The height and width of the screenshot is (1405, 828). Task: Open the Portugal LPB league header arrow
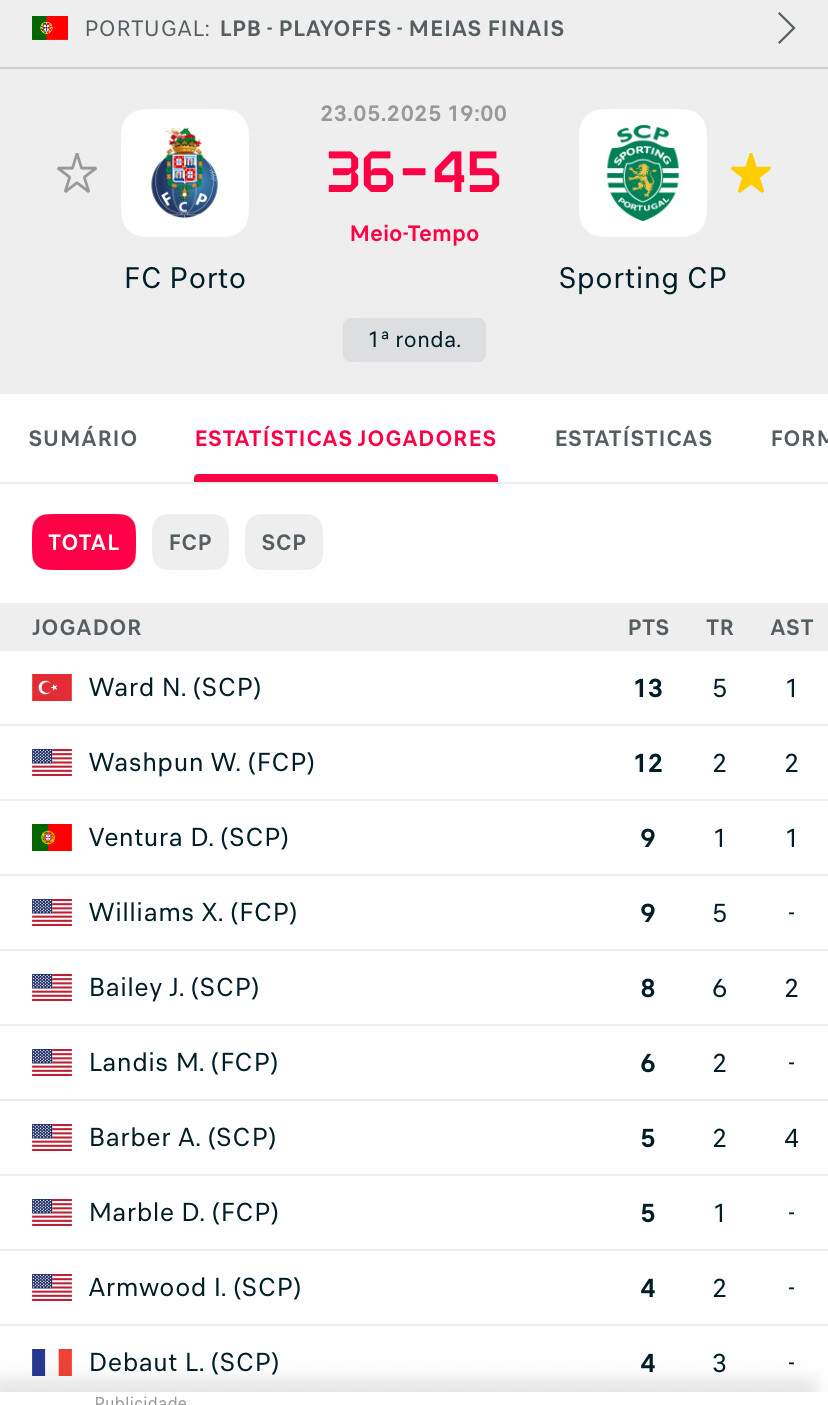point(786,29)
